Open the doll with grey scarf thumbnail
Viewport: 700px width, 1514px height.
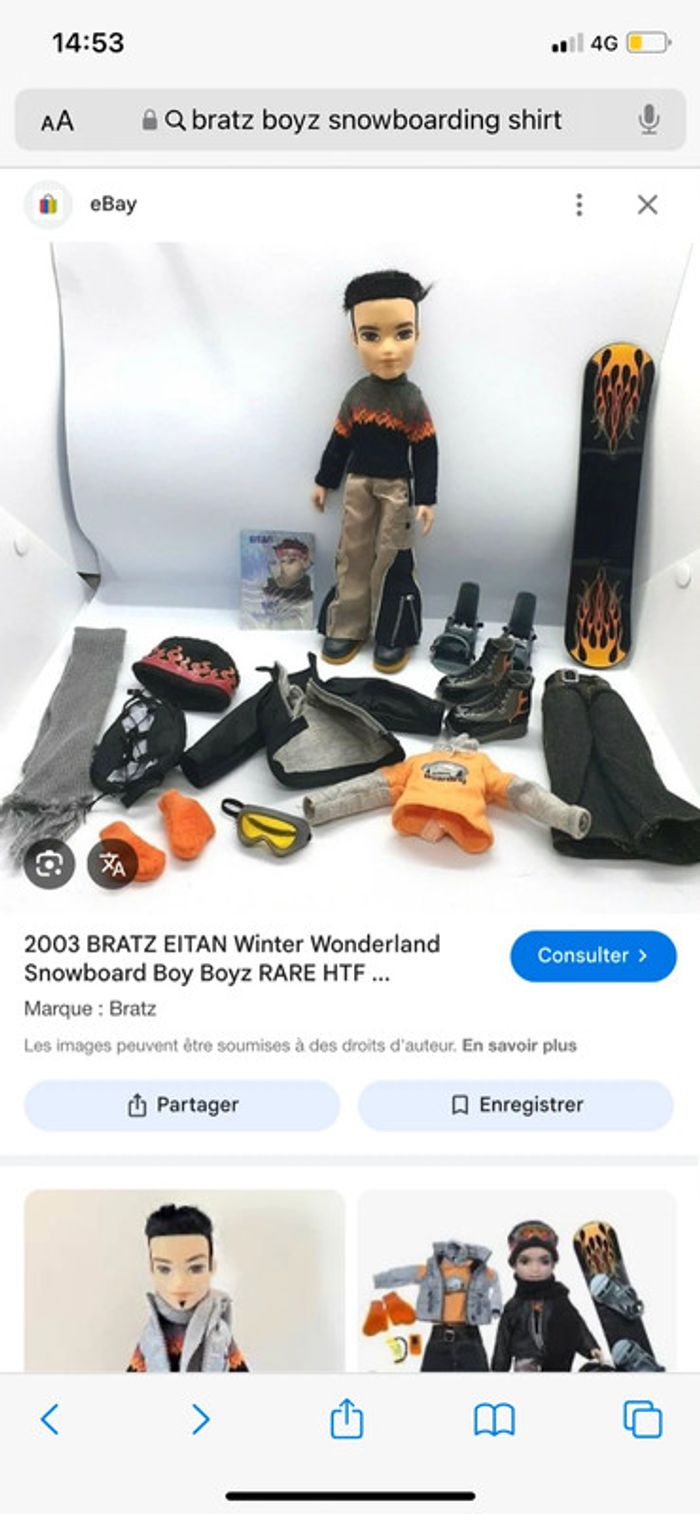184,1280
